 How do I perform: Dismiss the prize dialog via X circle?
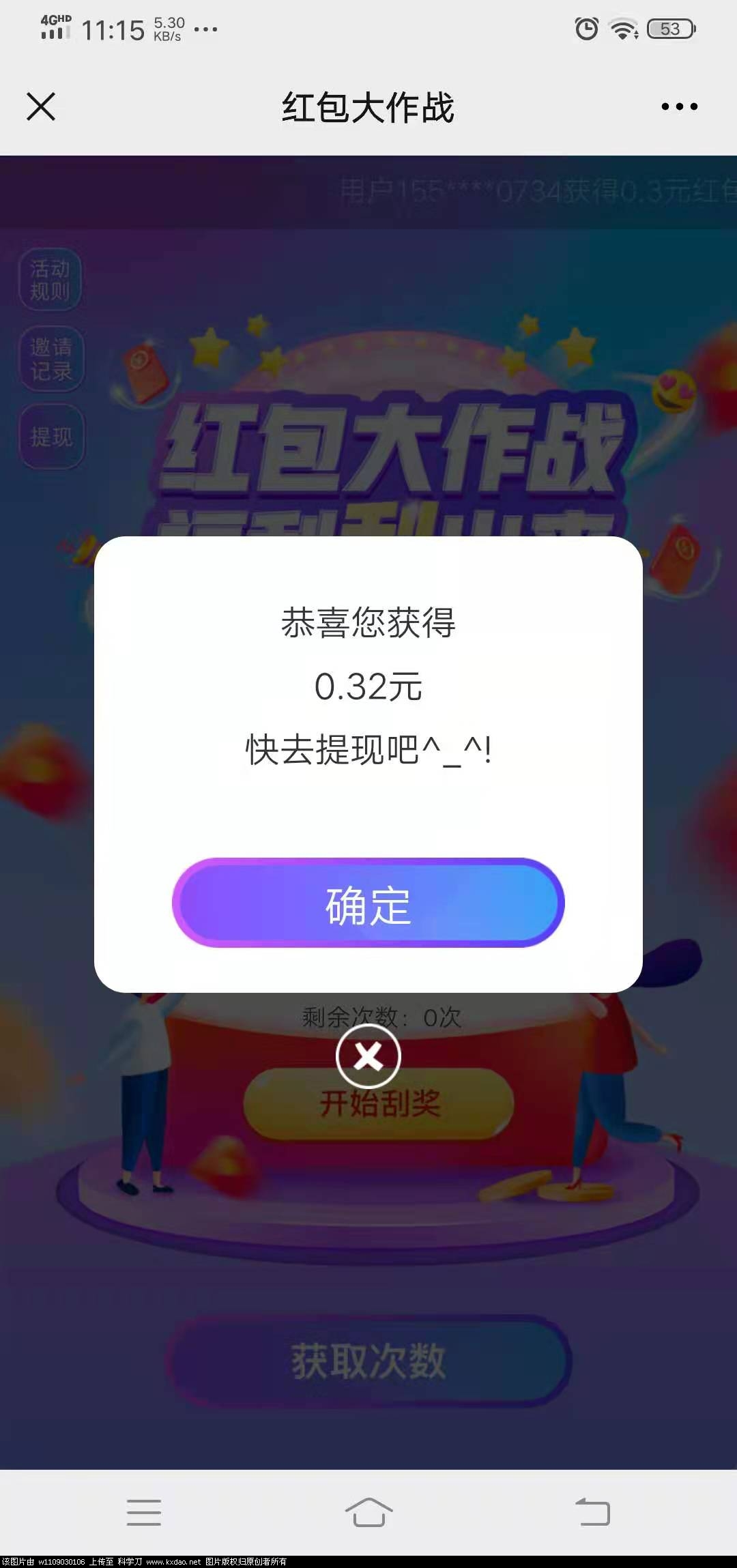coord(369,1057)
